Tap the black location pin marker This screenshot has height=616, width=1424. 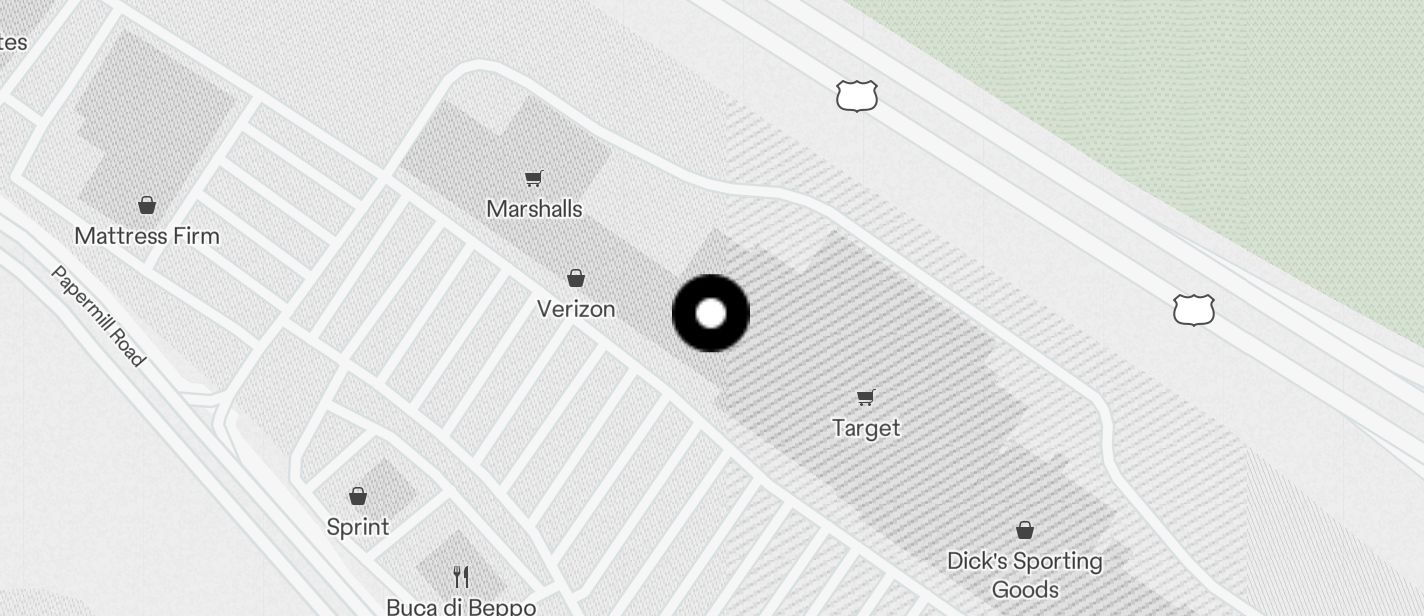point(711,313)
